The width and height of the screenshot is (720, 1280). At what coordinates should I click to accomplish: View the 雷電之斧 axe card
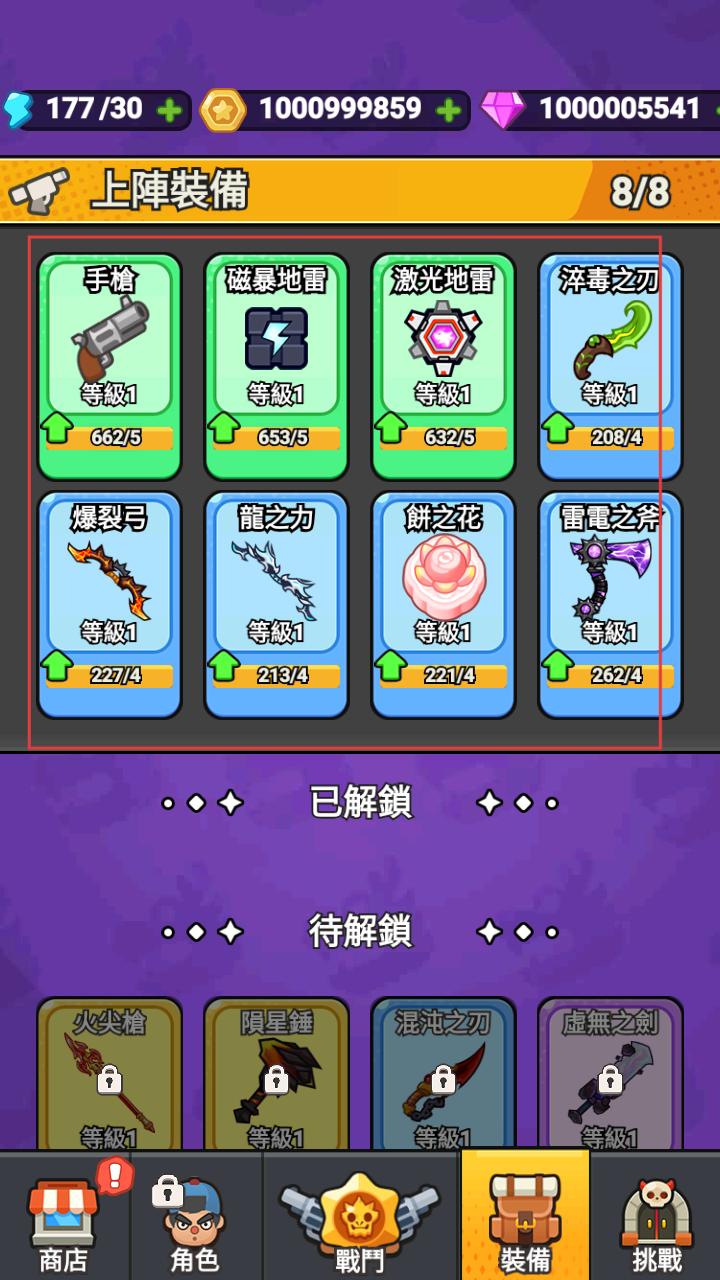[610, 603]
